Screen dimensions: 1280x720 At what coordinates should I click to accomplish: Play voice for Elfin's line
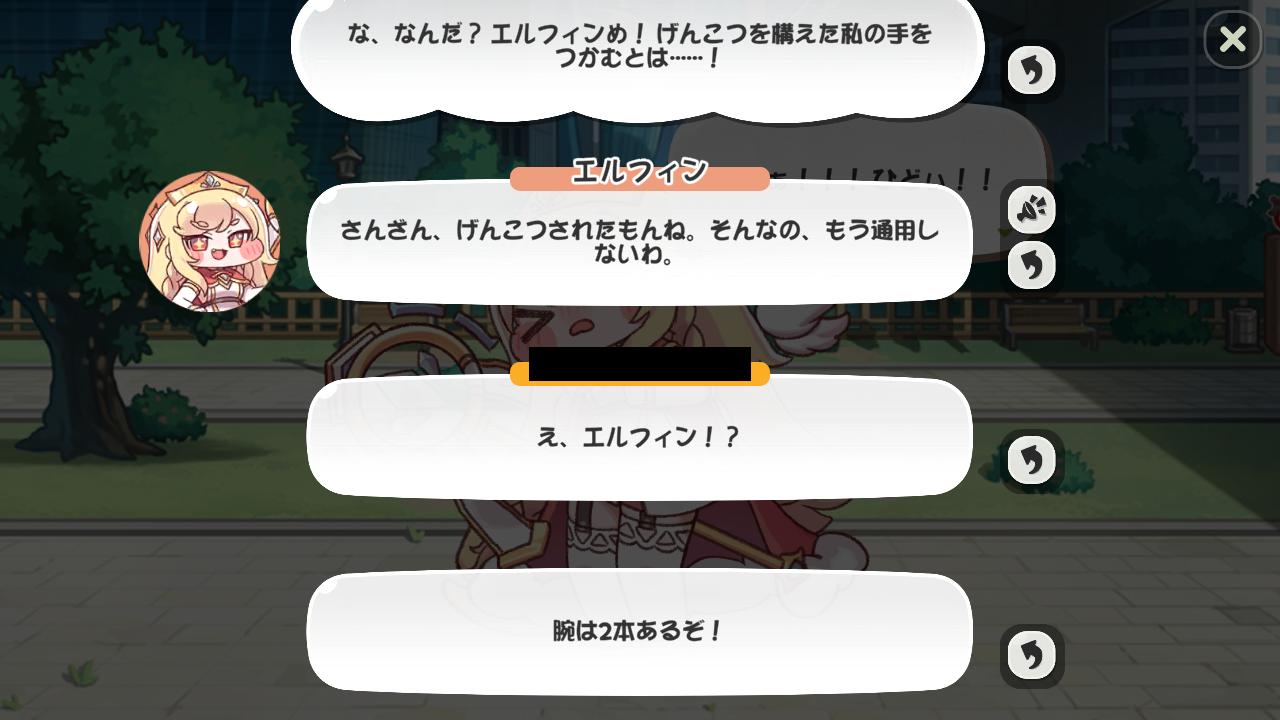coord(1031,209)
